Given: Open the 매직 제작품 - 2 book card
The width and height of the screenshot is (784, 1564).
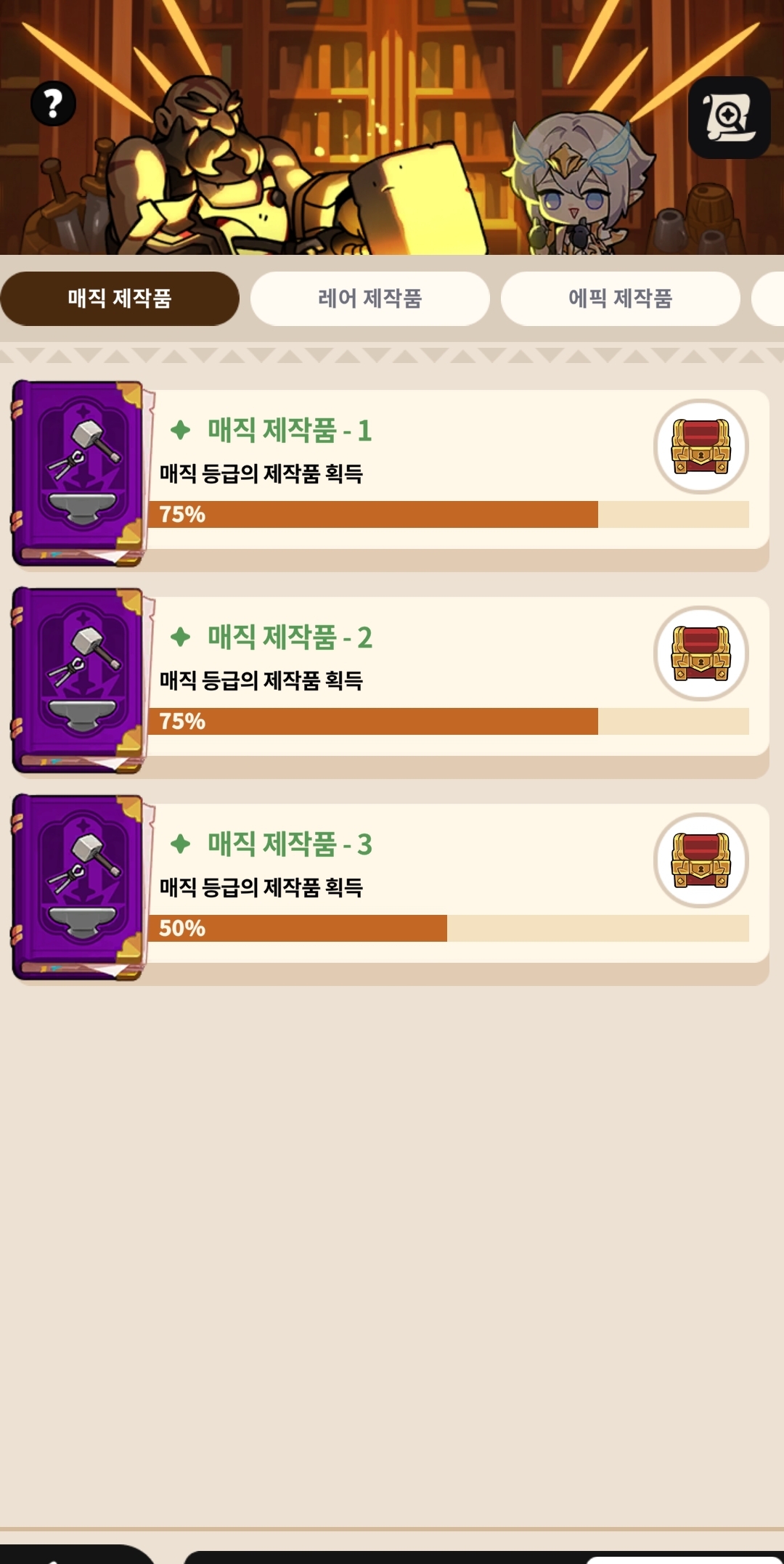Looking at the screenshot, I should pos(80,680).
